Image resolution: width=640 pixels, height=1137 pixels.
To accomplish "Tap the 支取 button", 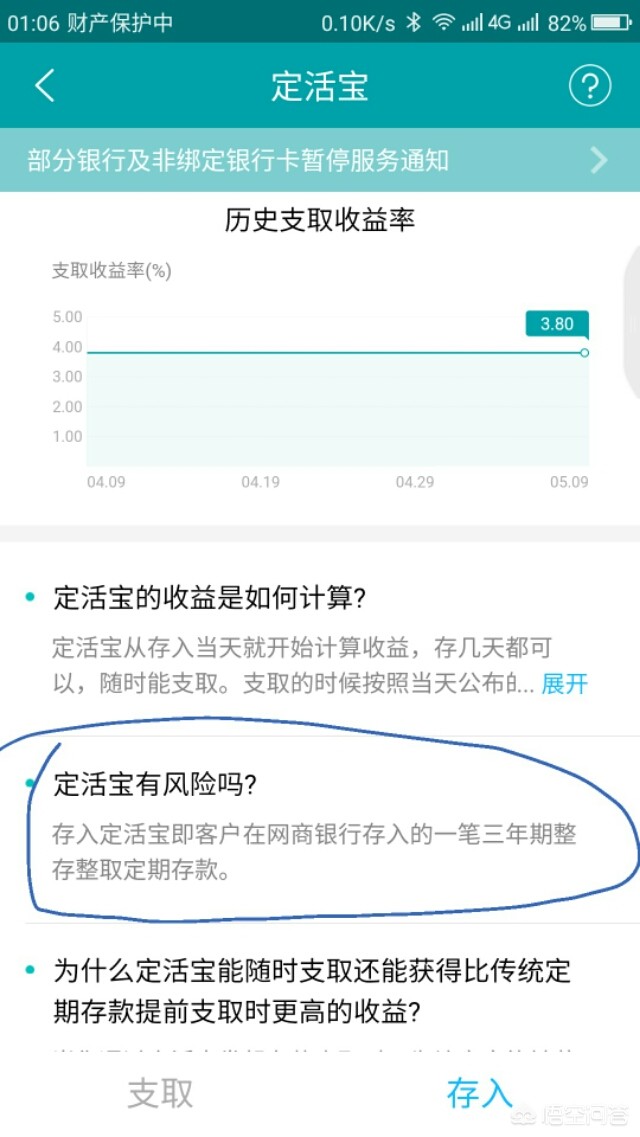I will [x=160, y=1093].
